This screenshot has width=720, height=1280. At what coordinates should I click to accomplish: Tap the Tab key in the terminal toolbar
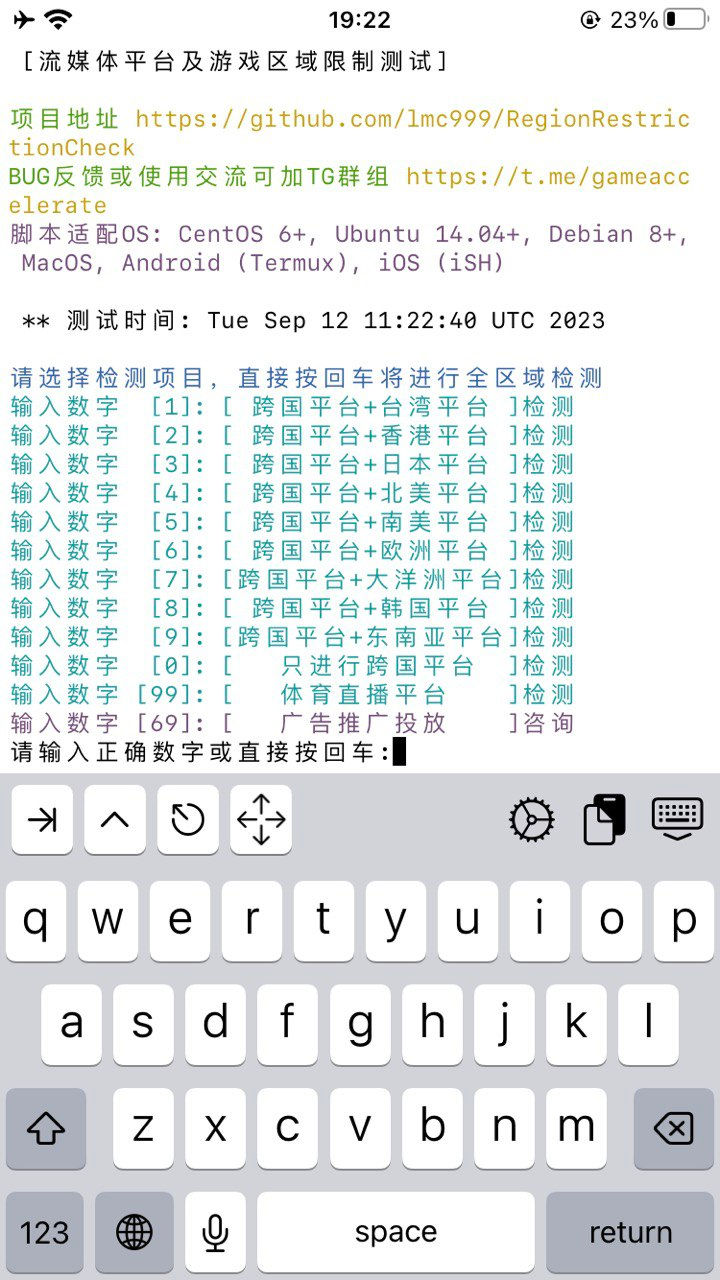(x=42, y=820)
